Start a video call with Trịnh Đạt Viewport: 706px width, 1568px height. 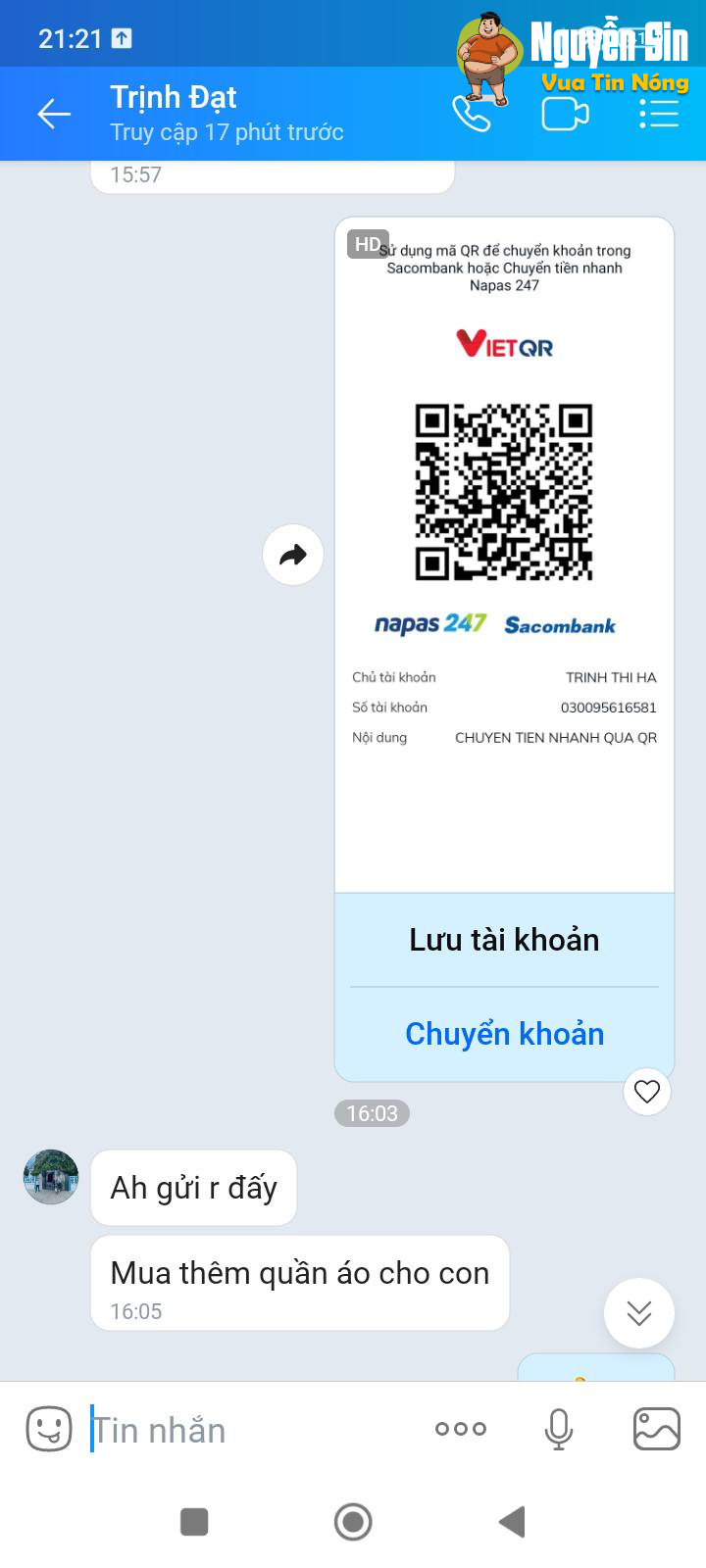[565, 115]
